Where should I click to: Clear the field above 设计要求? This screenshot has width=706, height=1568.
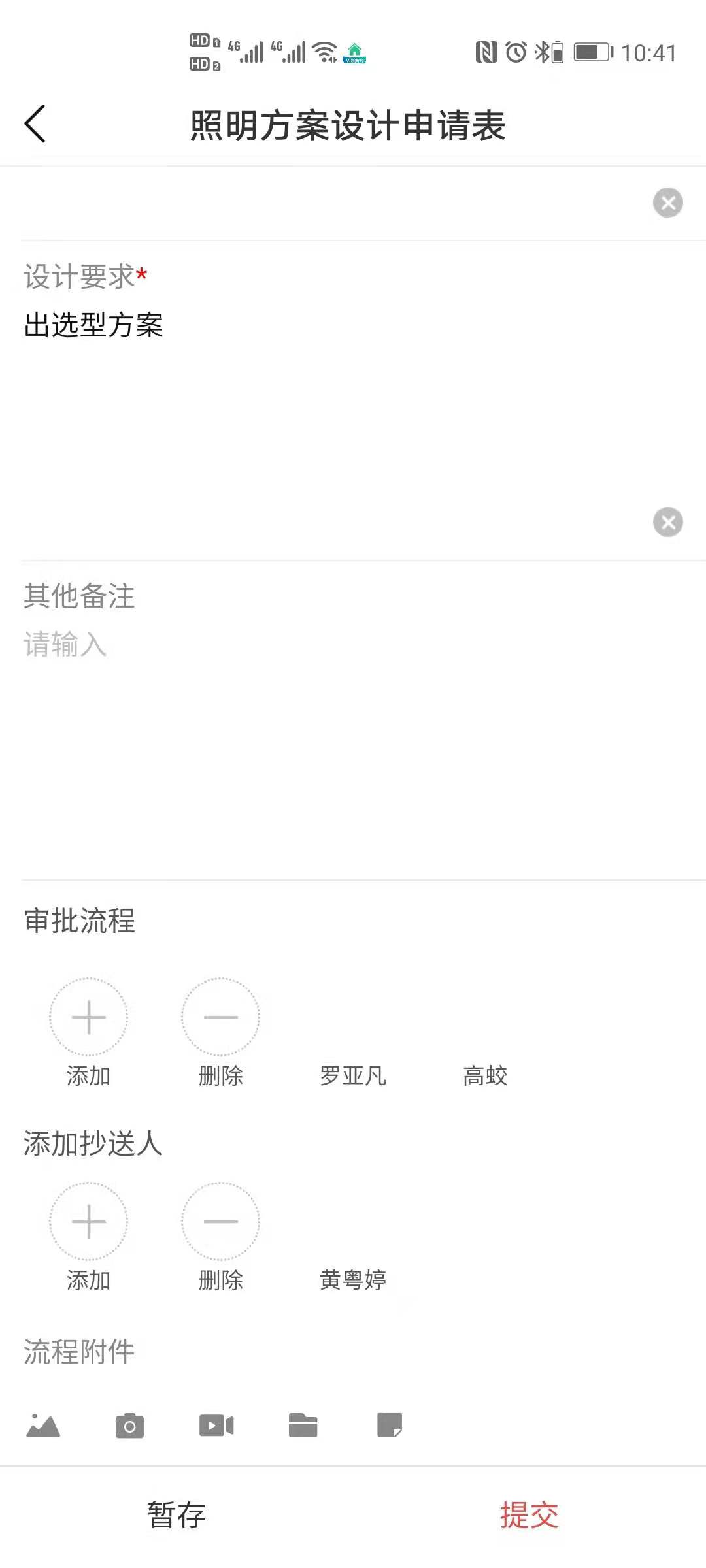click(667, 203)
